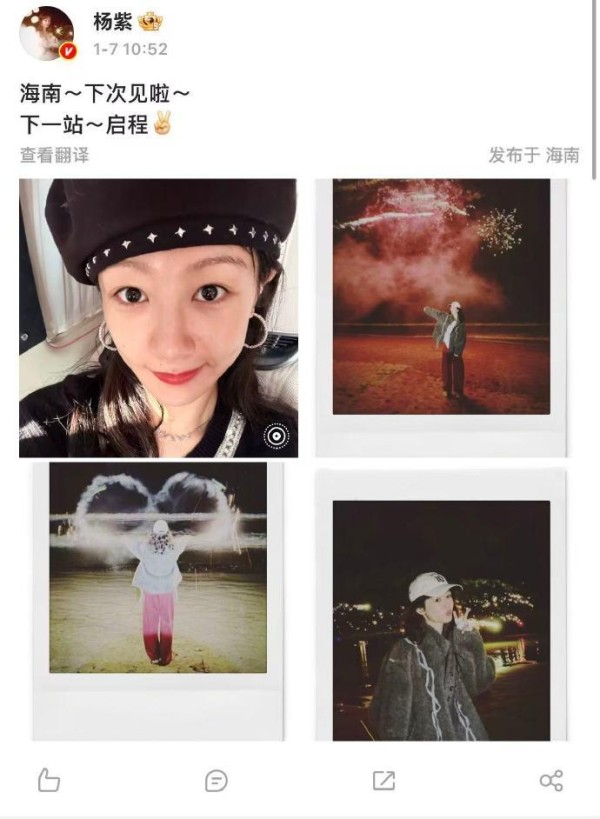Like this post with thumbs up

pos(48,781)
